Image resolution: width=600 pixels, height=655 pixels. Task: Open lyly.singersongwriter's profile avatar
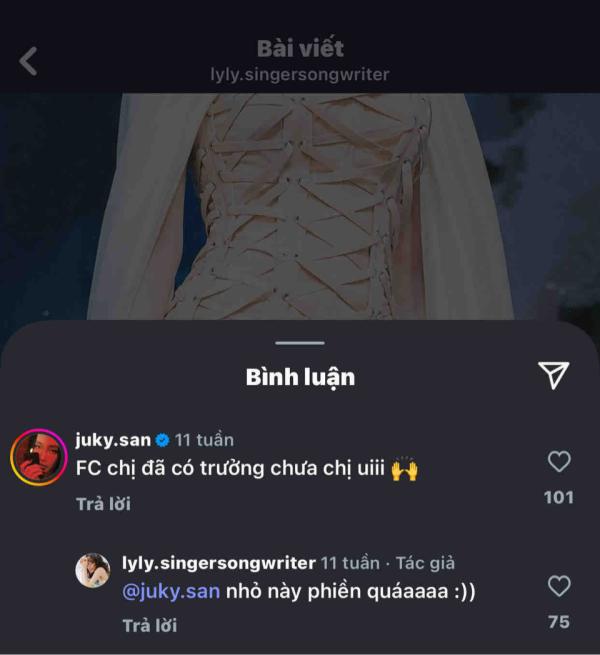coord(93,570)
